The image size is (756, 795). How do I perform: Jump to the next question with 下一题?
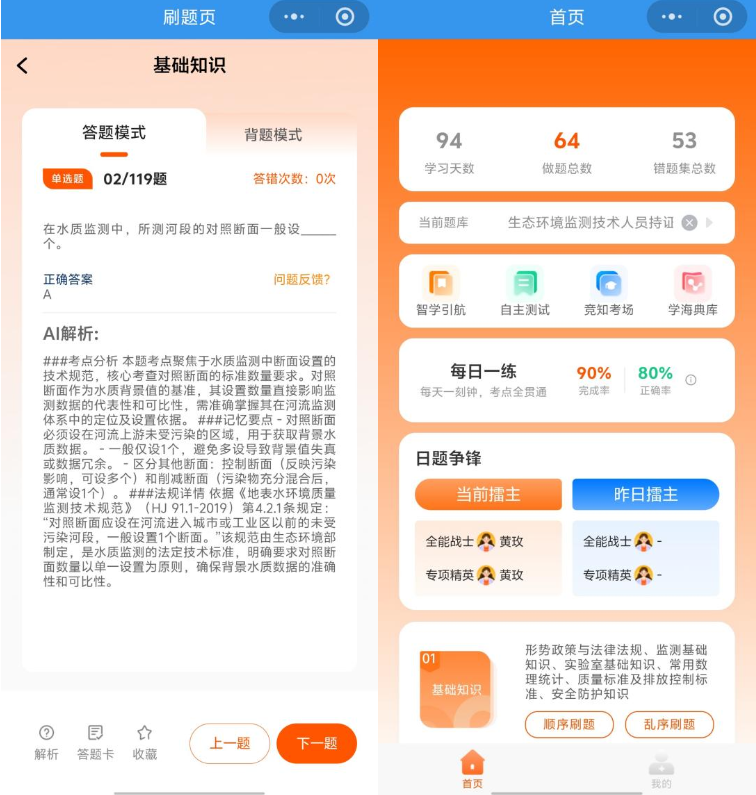point(316,743)
